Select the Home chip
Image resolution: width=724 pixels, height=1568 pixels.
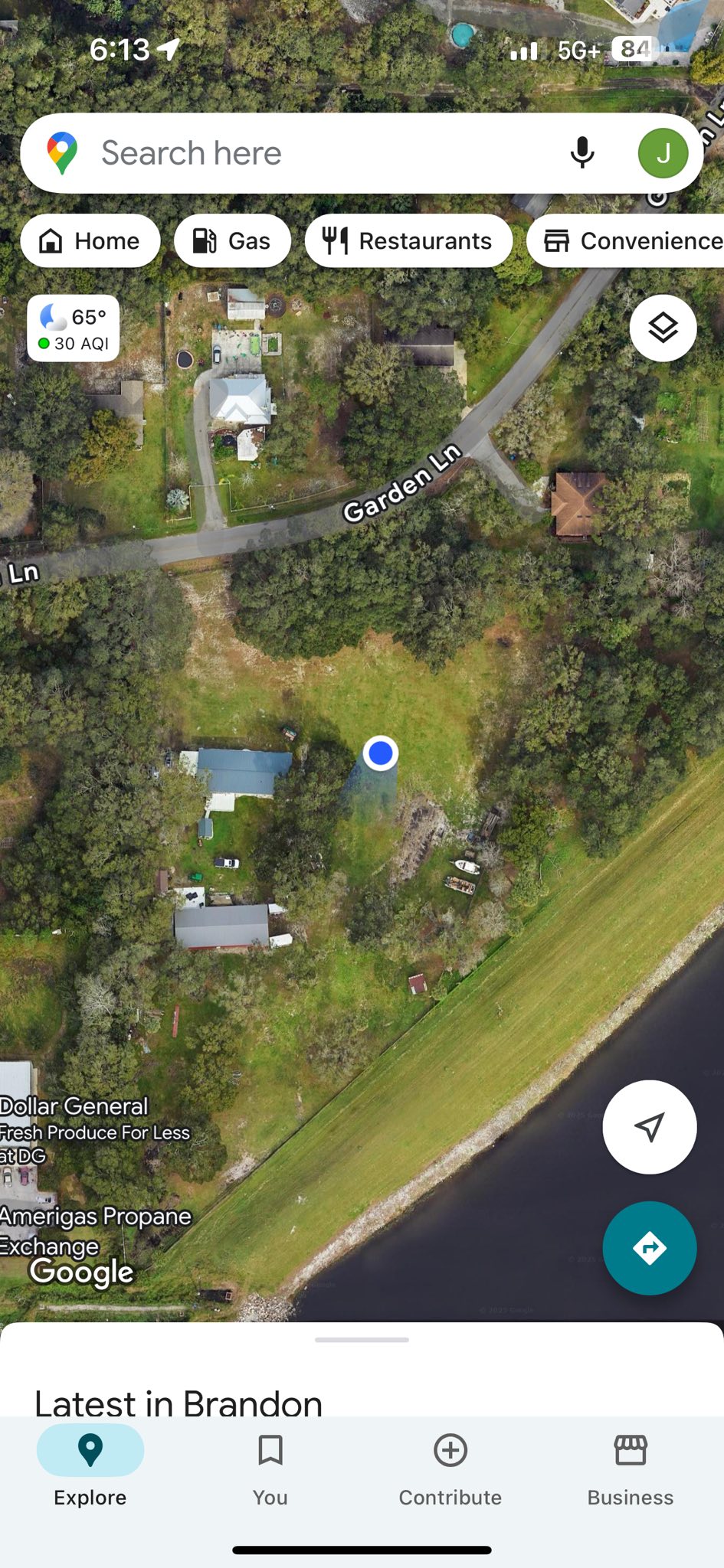point(90,241)
